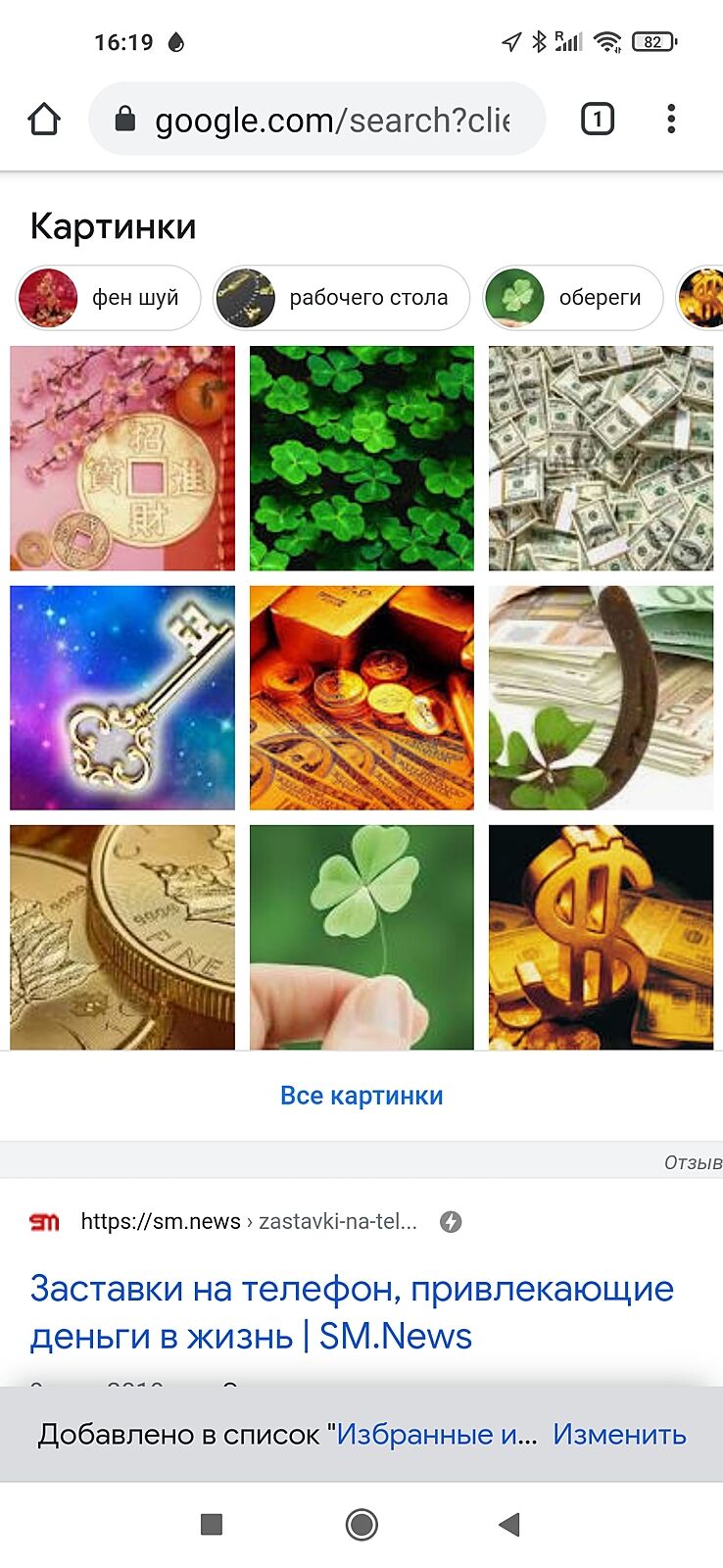Tap «Изменить» in the snackbar

(x=619, y=1434)
